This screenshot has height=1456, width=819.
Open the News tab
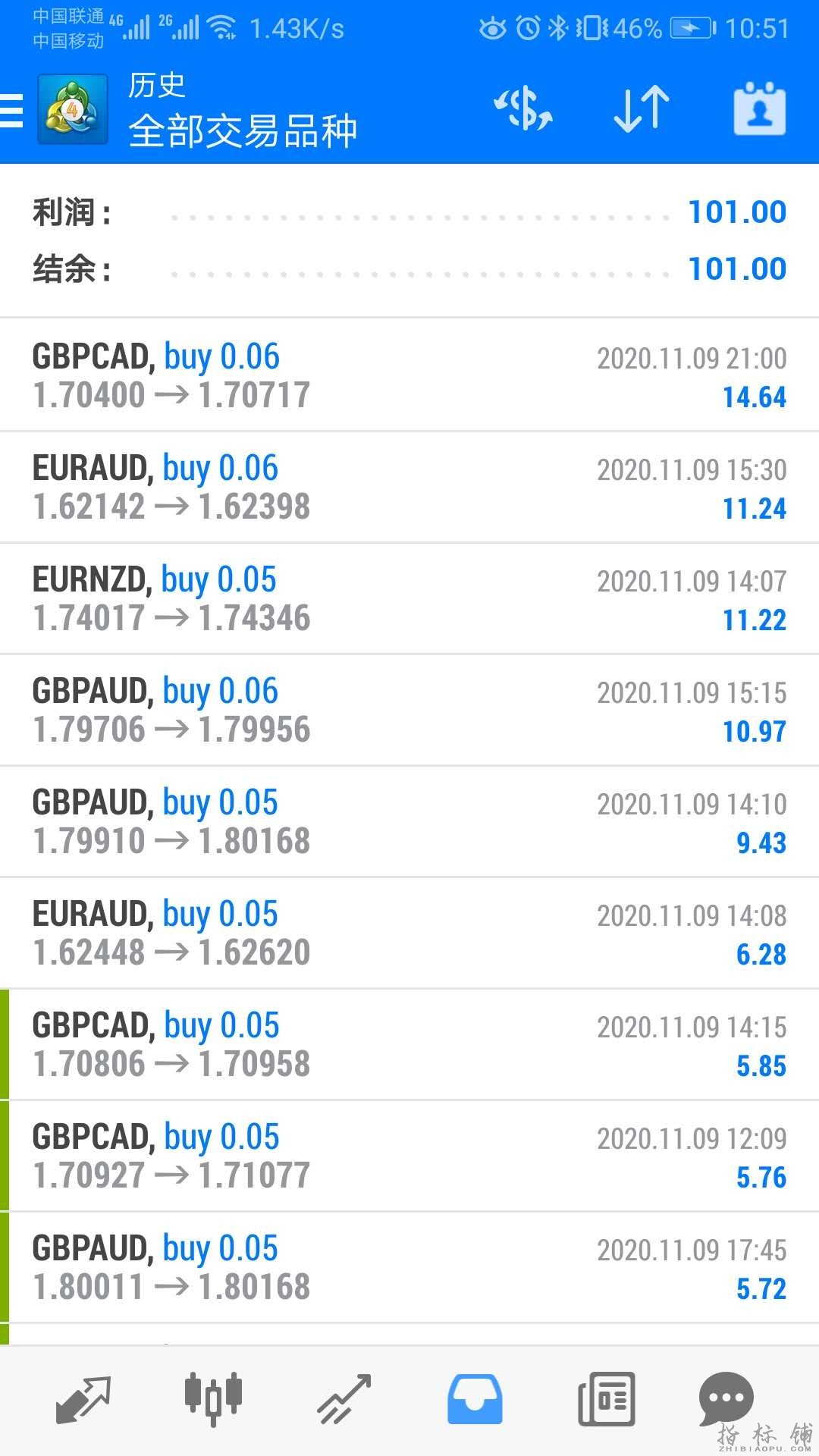coord(606,1399)
